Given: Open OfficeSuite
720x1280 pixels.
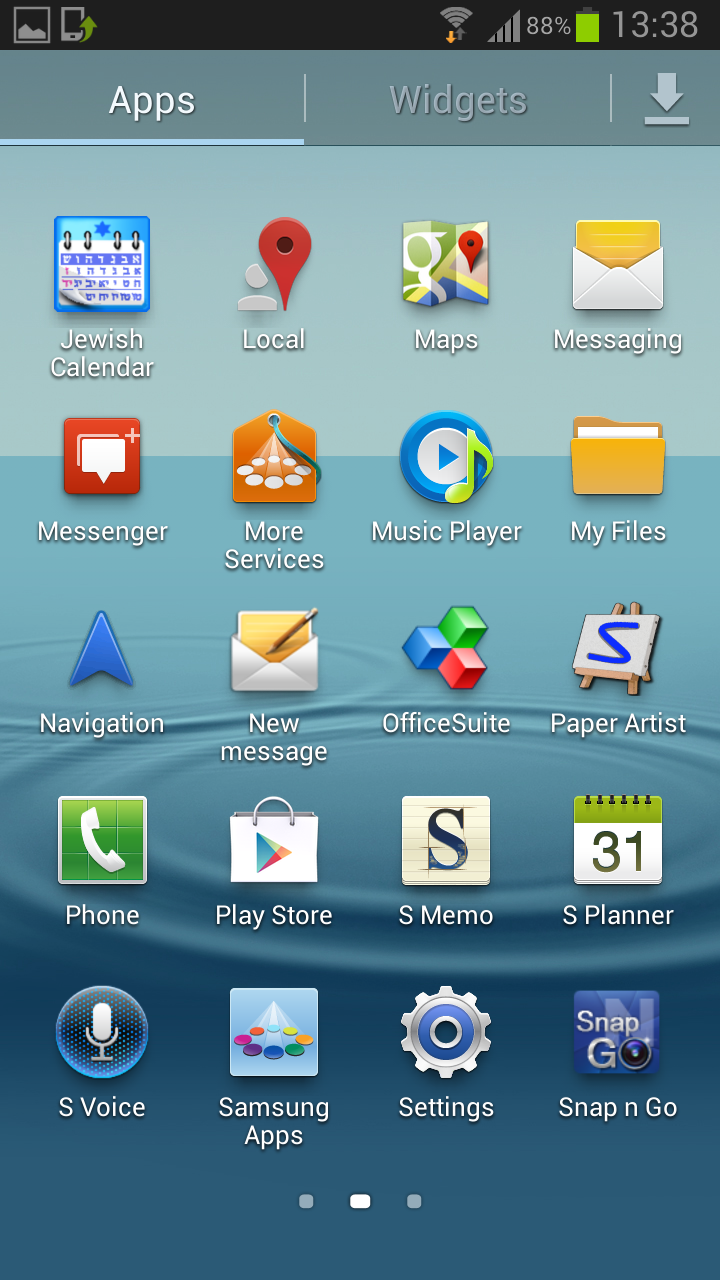Looking at the screenshot, I should click(x=446, y=649).
